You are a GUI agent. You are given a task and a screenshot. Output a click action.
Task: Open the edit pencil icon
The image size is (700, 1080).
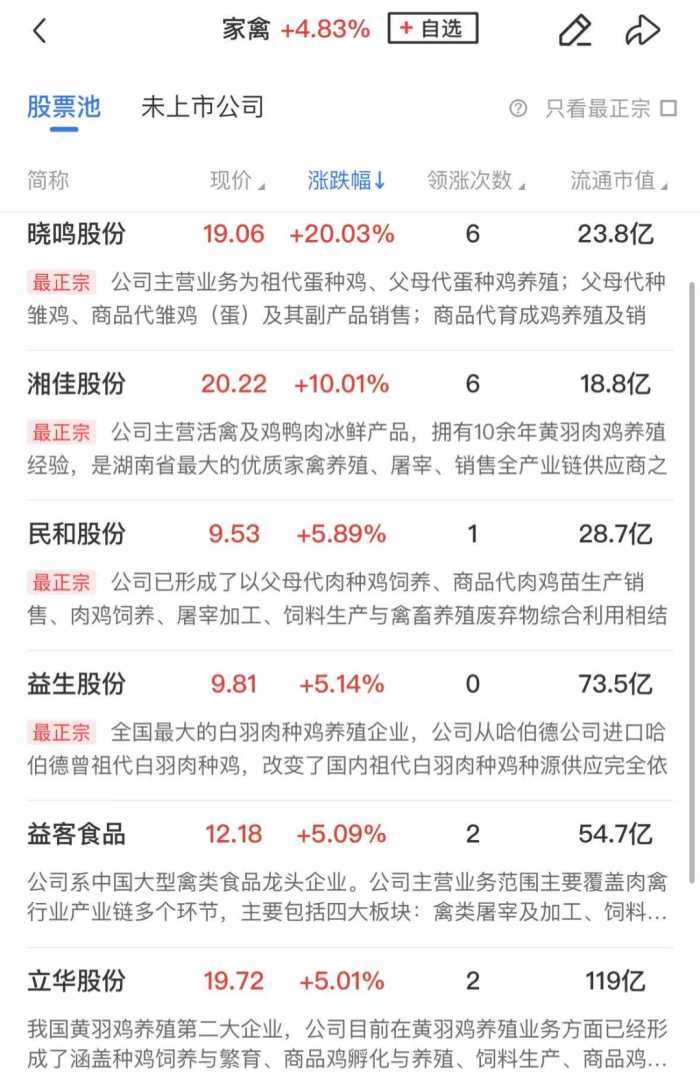tap(575, 31)
